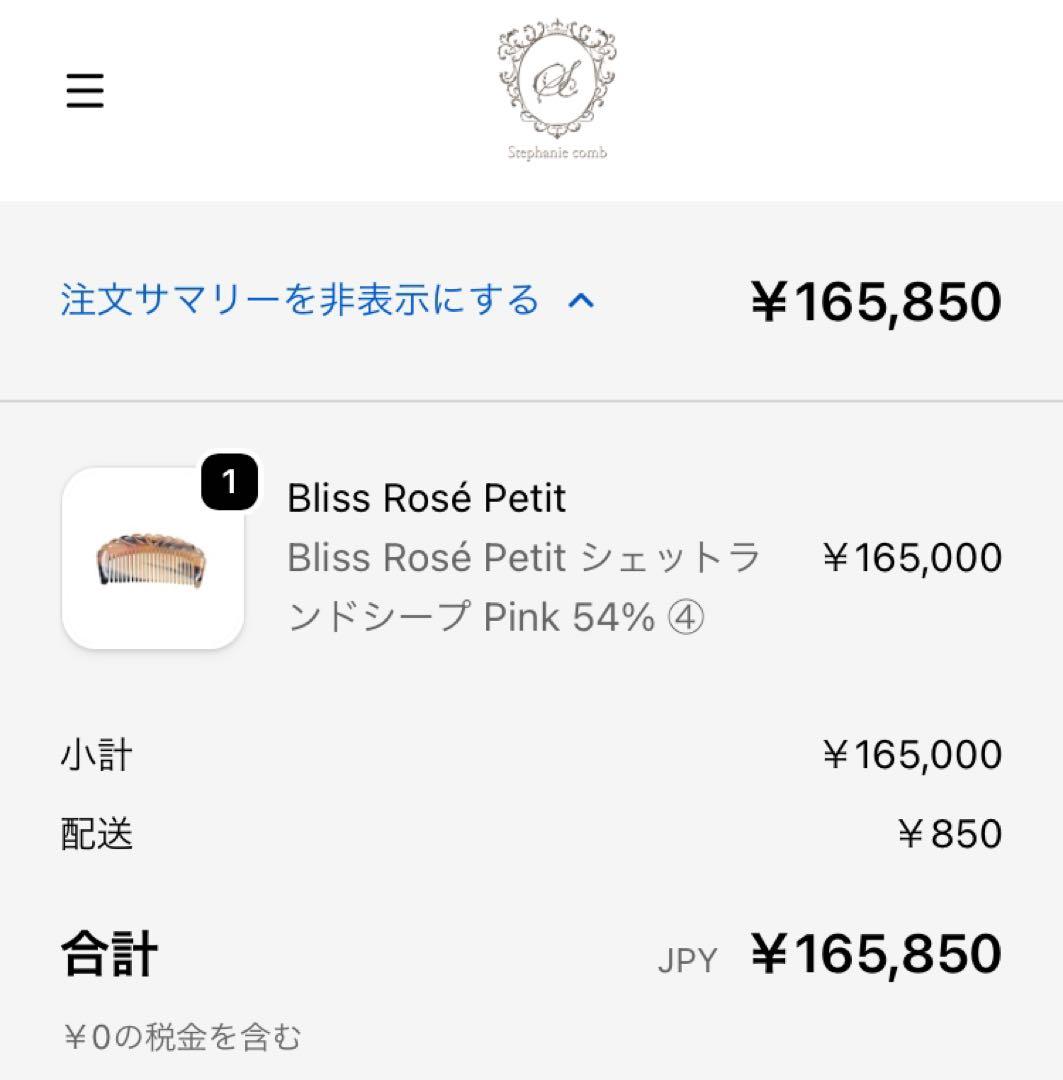This screenshot has width=1063, height=1080.
Task: Click the quantity badge showing 1
Action: [x=231, y=482]
